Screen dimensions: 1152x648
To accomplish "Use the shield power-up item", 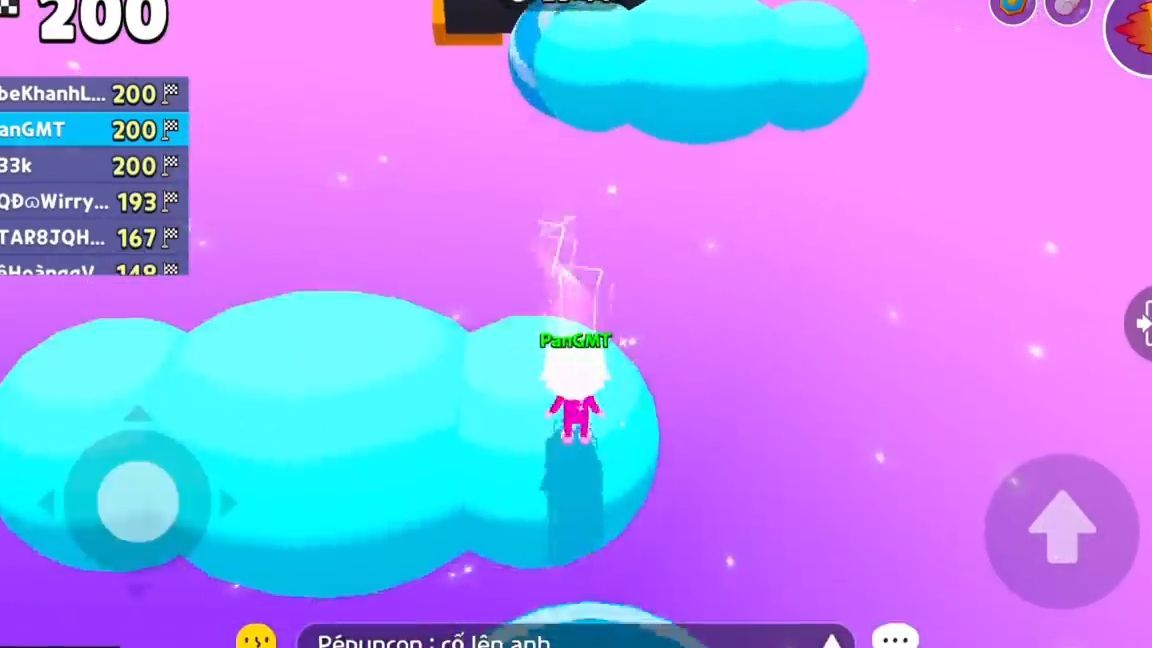I will point(1012,10).
